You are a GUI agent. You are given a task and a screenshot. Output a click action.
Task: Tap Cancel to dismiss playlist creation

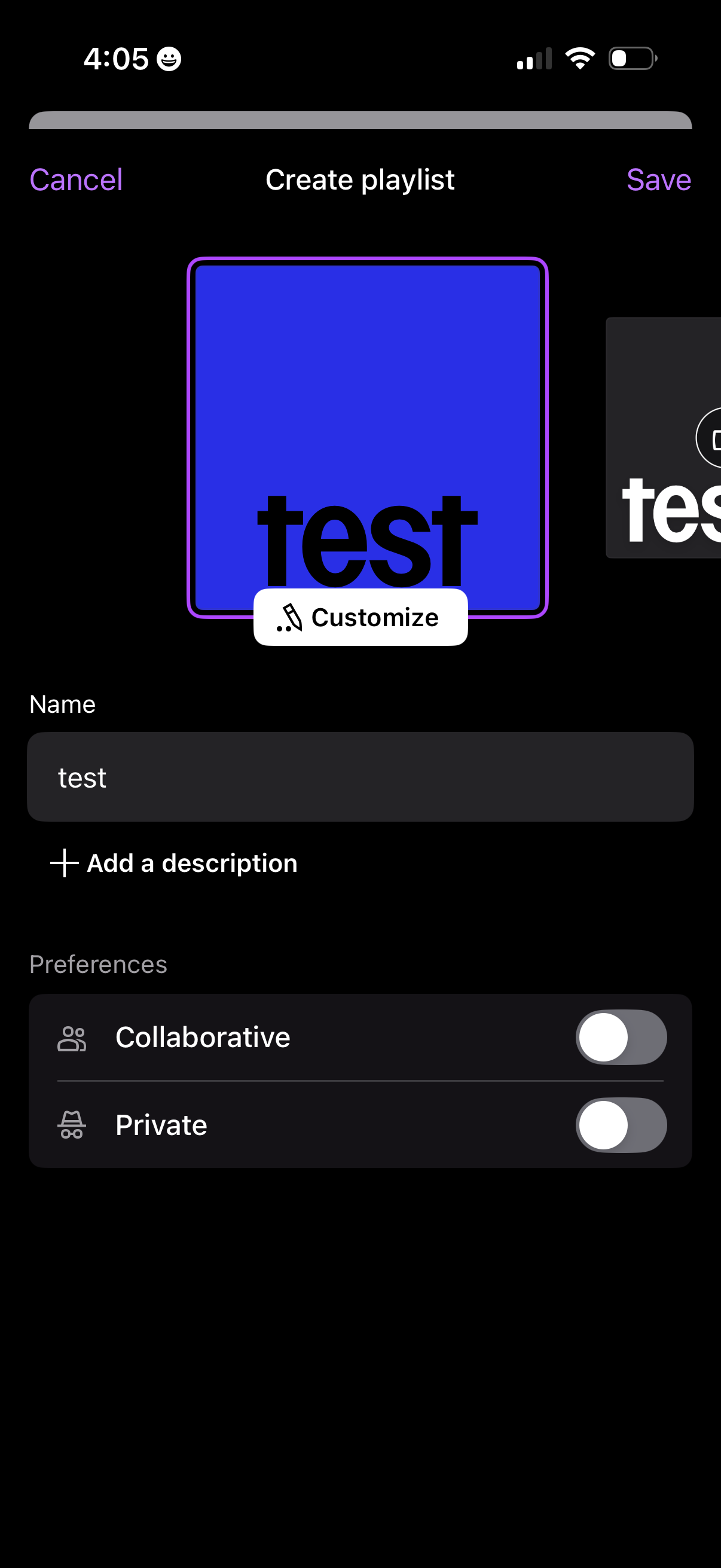click(x=76, y=179)
